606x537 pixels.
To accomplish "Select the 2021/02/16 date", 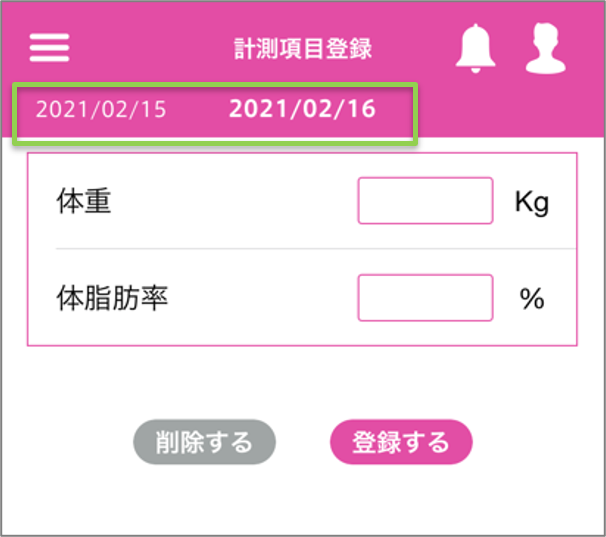I will point(302,109).
